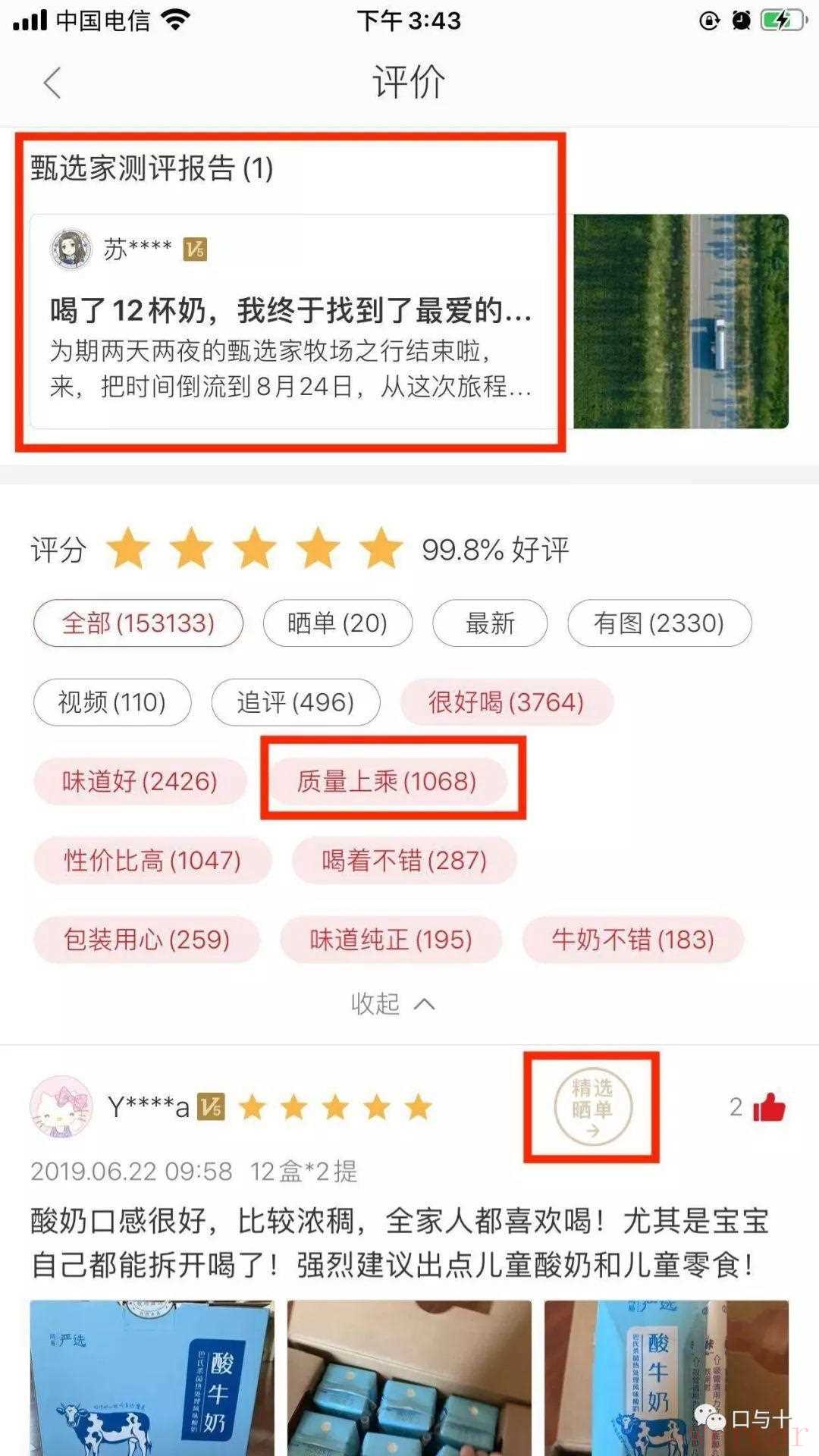Select the 味道纯正 (195) tag
This screenshot has width=819, height=1456.
pos(391,940)
